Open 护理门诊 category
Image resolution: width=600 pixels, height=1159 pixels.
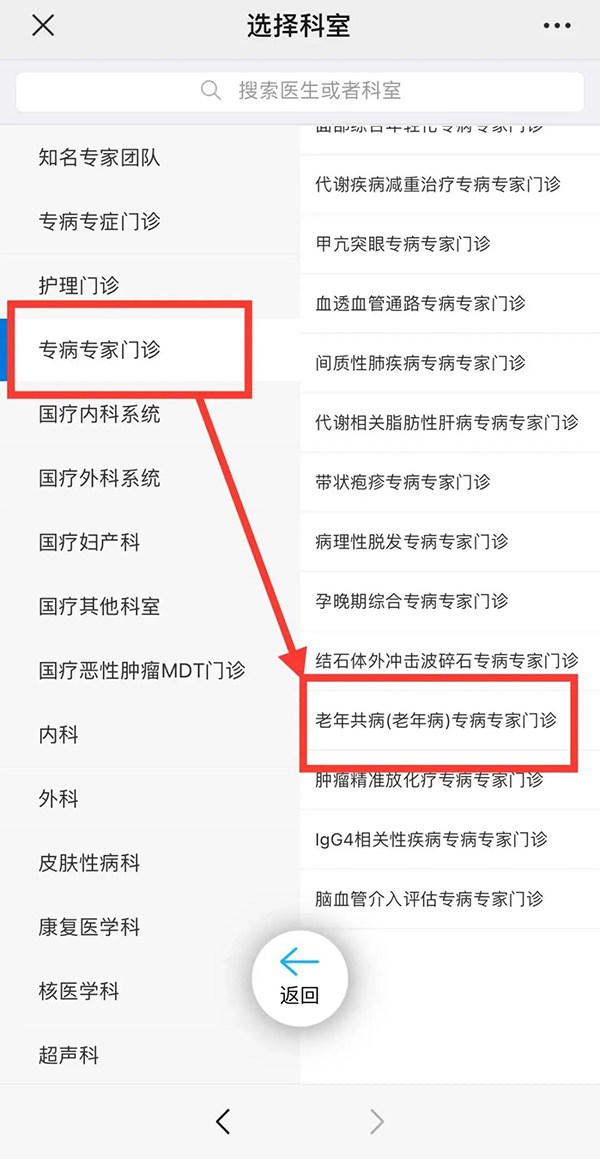(79, 285)
